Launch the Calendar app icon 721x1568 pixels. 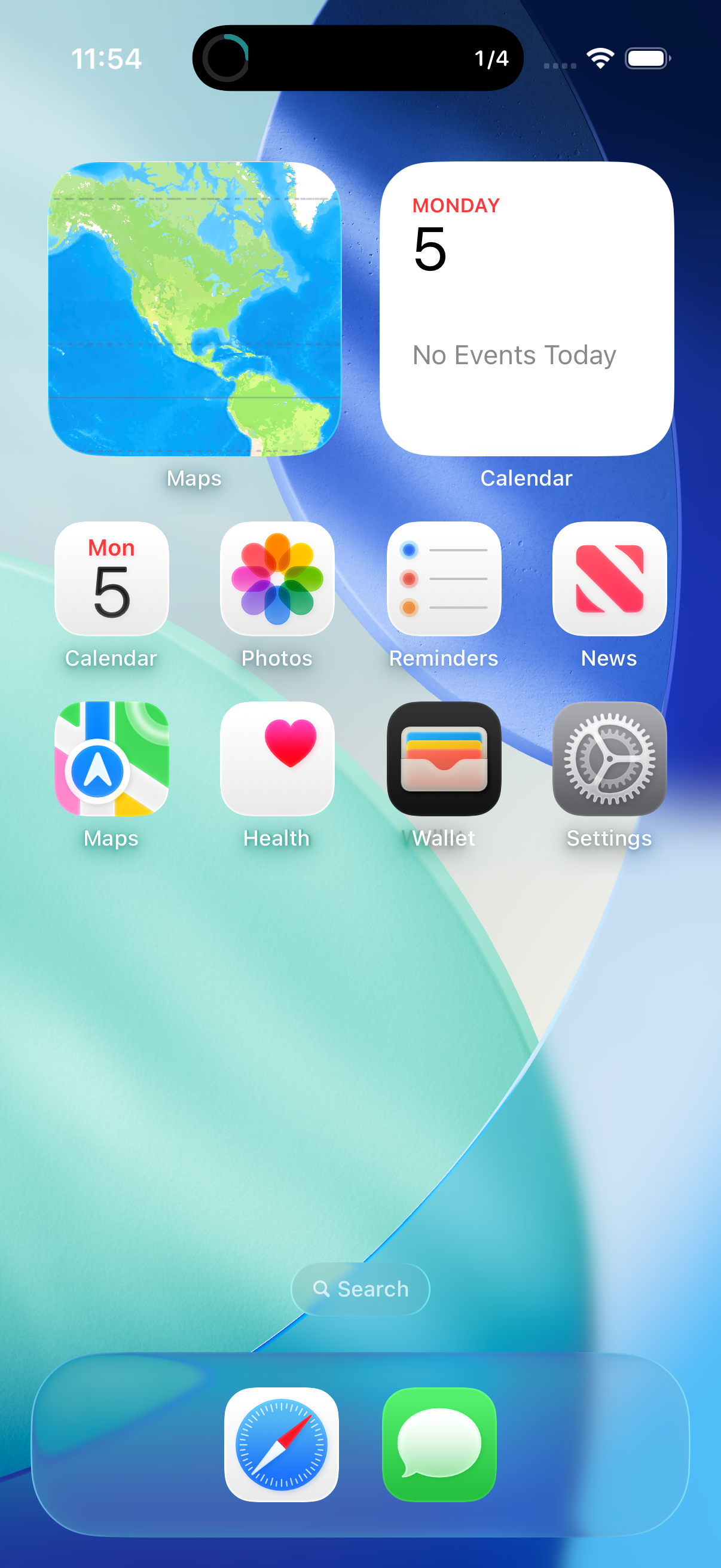click(111, 579)
